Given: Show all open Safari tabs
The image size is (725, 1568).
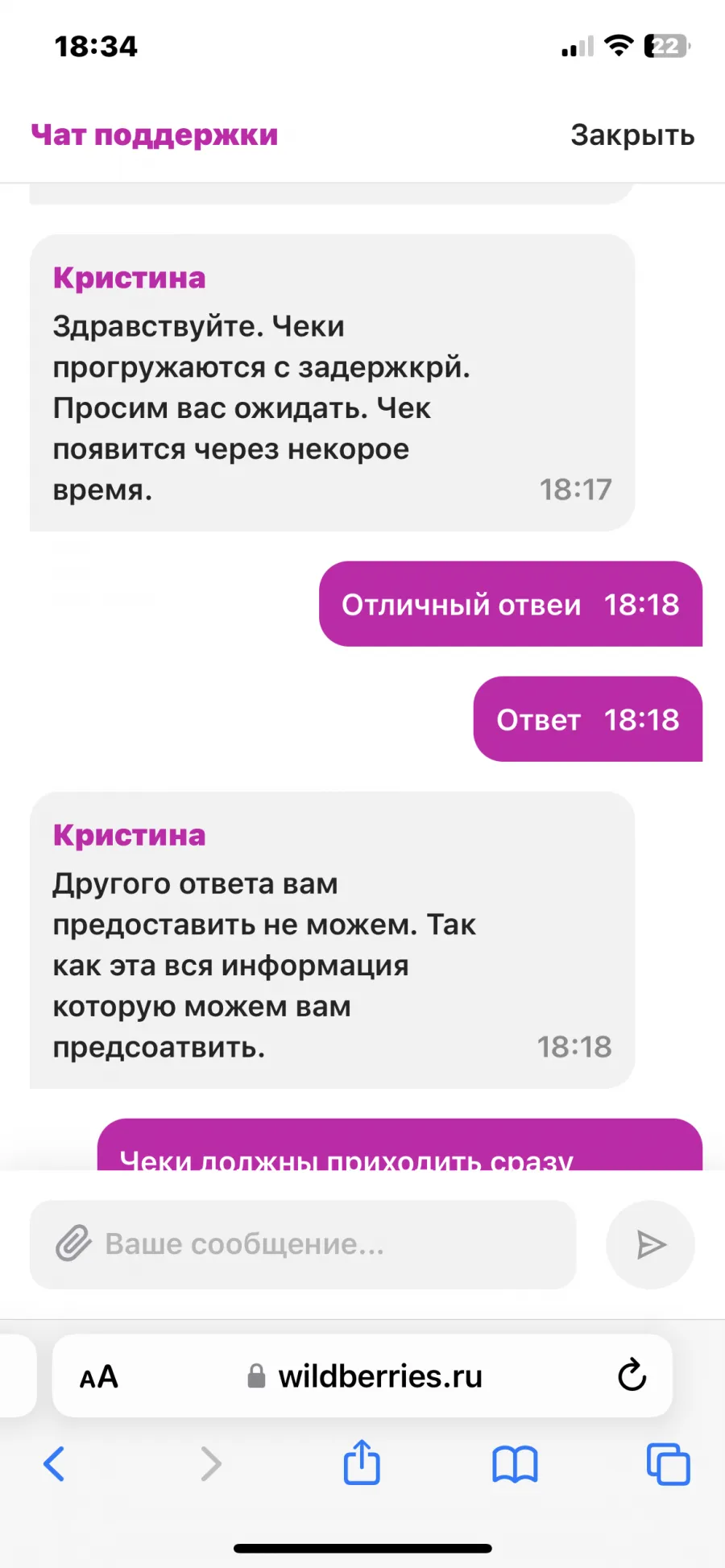Looking at the screenshot, I should pos(668,1463).
